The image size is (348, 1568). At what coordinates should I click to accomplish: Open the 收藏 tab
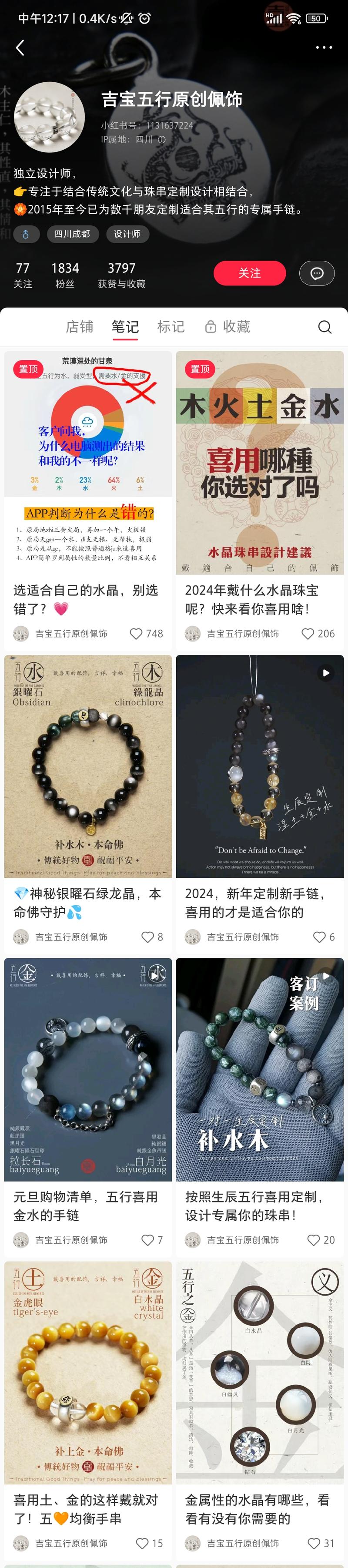(x=228, y=327)
